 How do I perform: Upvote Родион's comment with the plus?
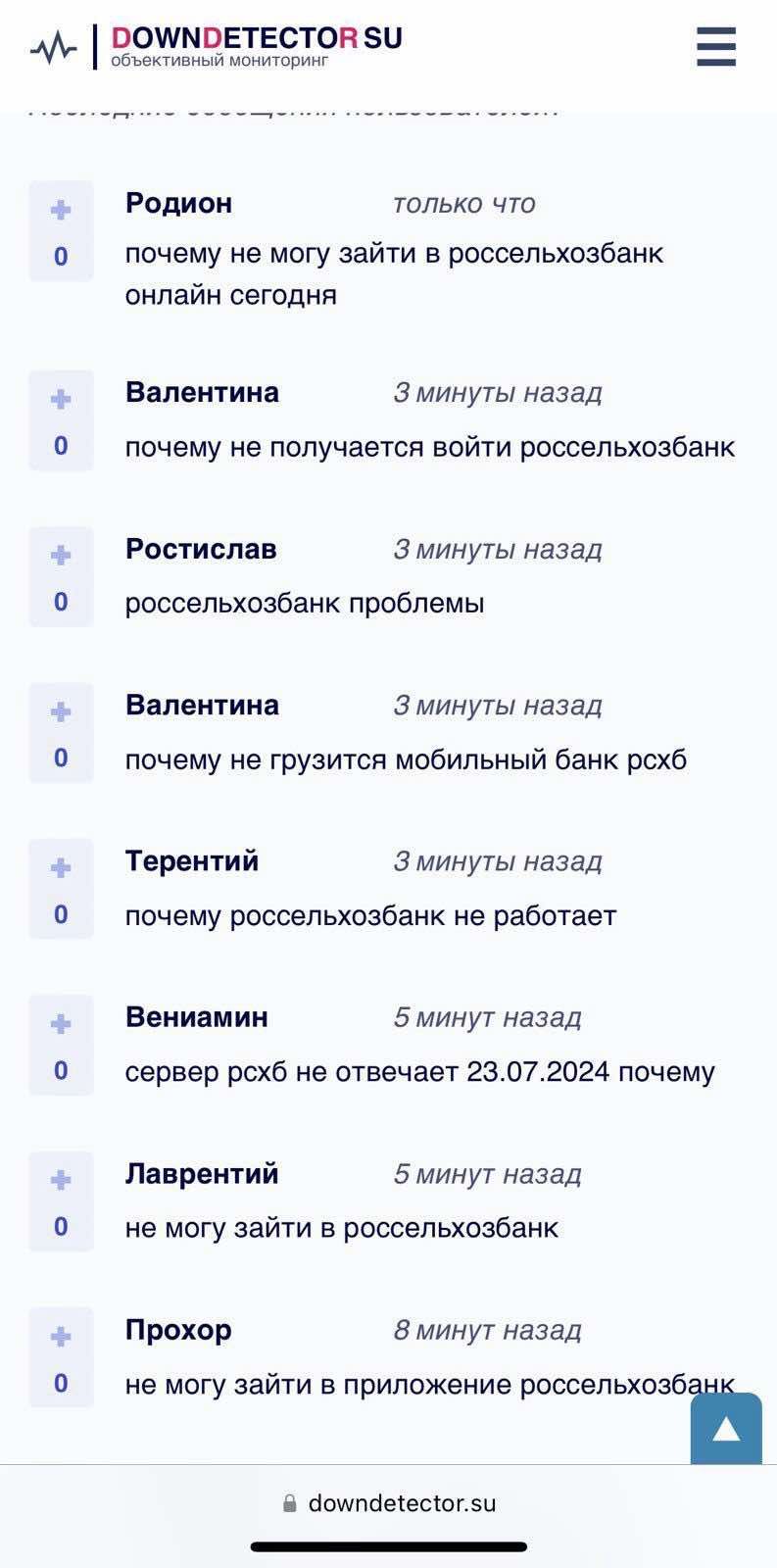click(61, 209)
